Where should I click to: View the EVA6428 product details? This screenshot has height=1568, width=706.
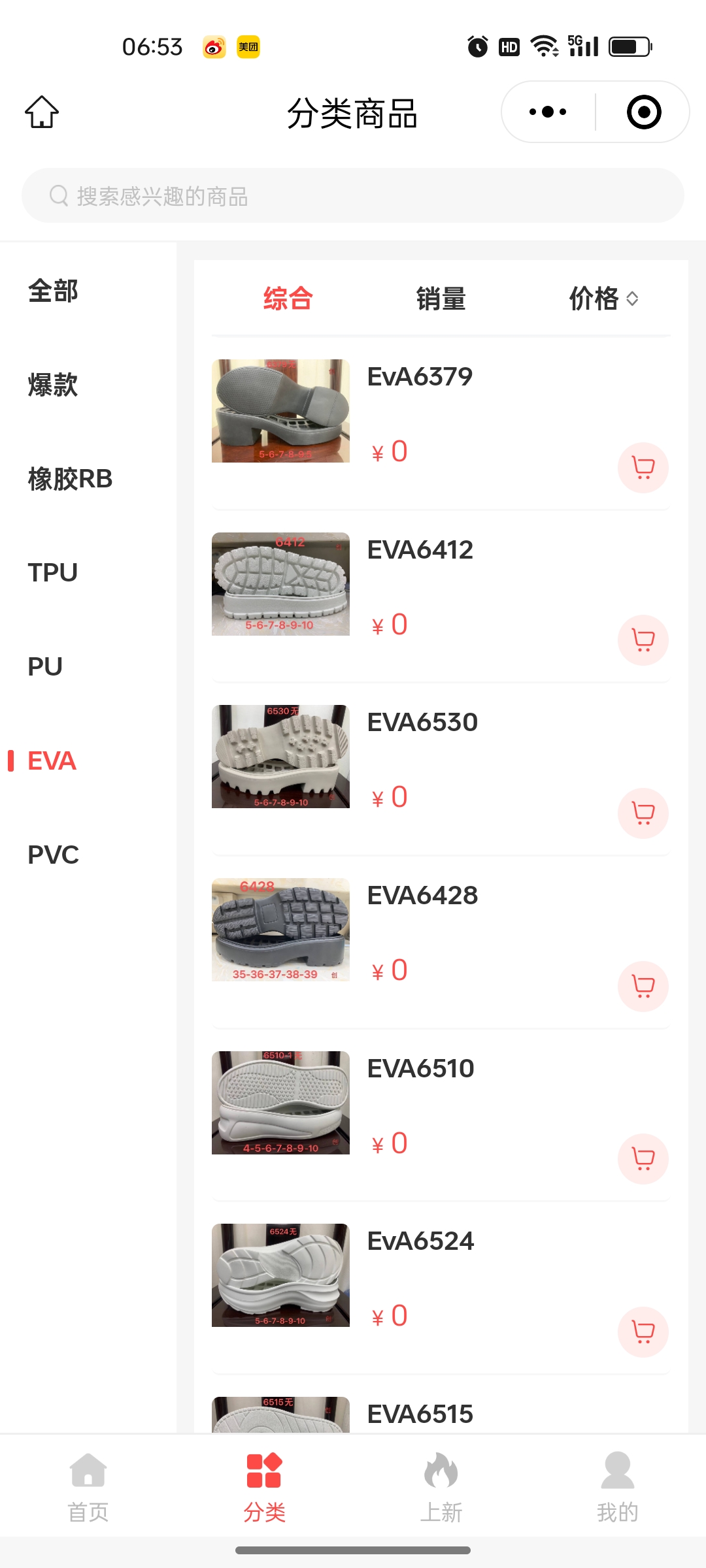tap(422, 896)
